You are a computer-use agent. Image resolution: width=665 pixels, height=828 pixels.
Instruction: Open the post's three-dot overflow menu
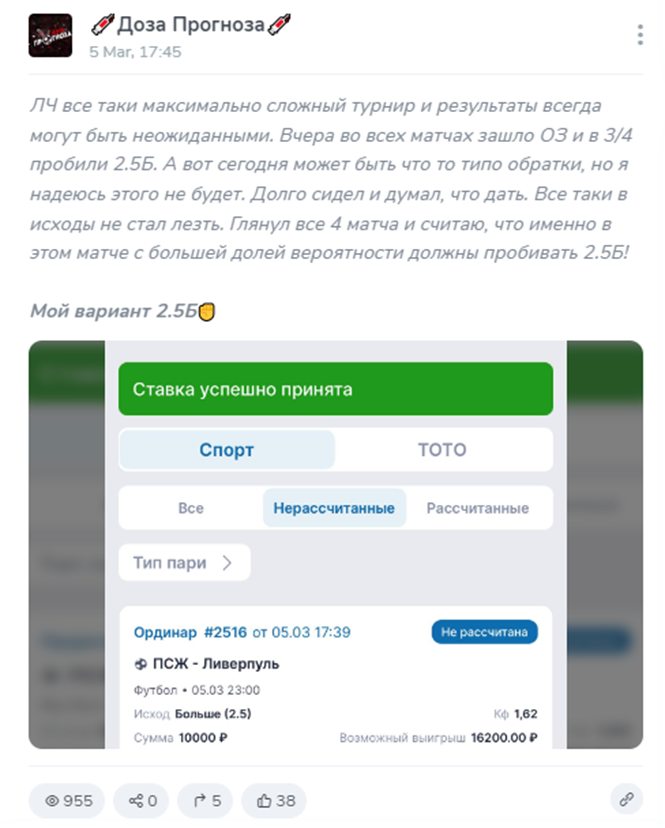[x=640, y=35]
